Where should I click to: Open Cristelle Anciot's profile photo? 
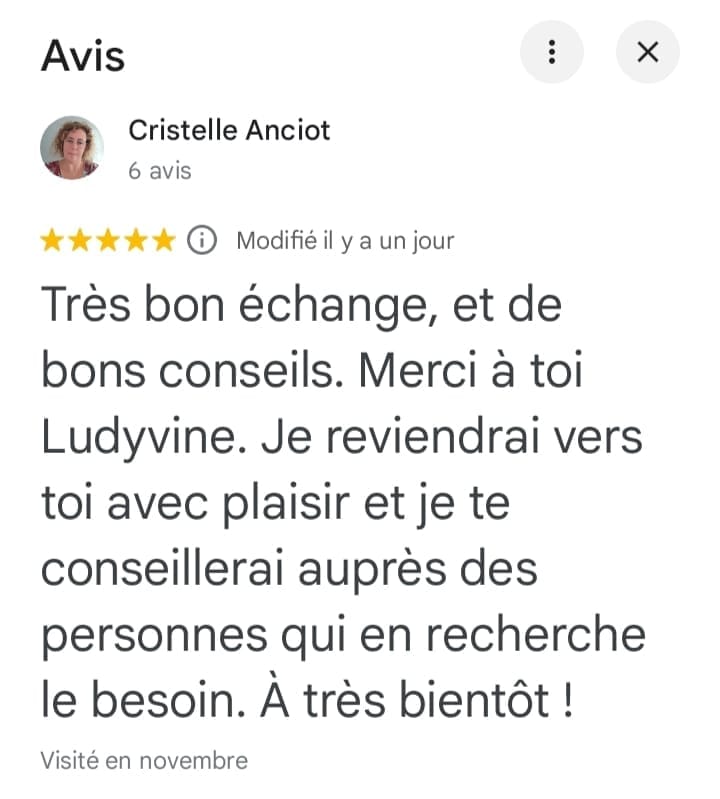(72, 147)
